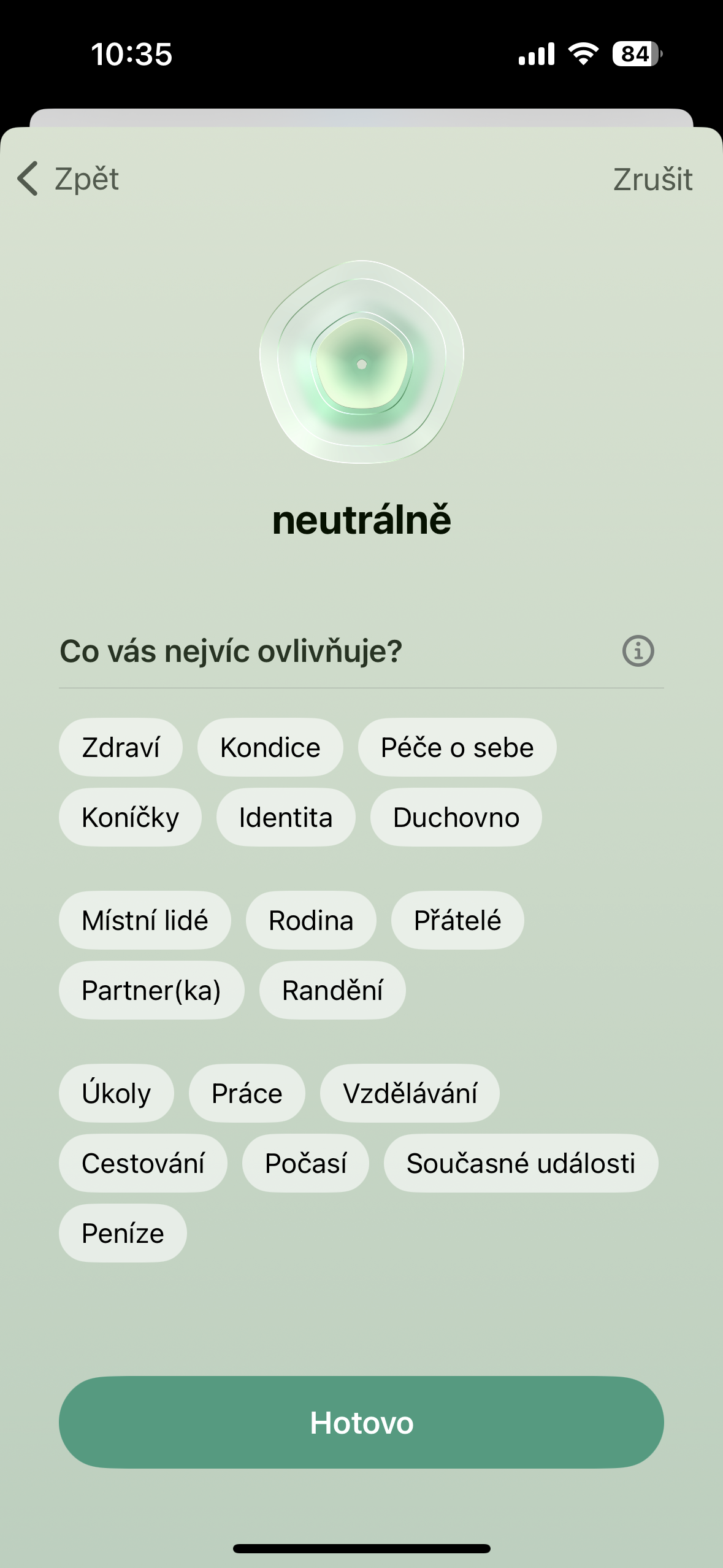Select Péče o sebe as an influence
Image resolution: width=723 pixels, height=1568 pixels.
click(456, 747)
